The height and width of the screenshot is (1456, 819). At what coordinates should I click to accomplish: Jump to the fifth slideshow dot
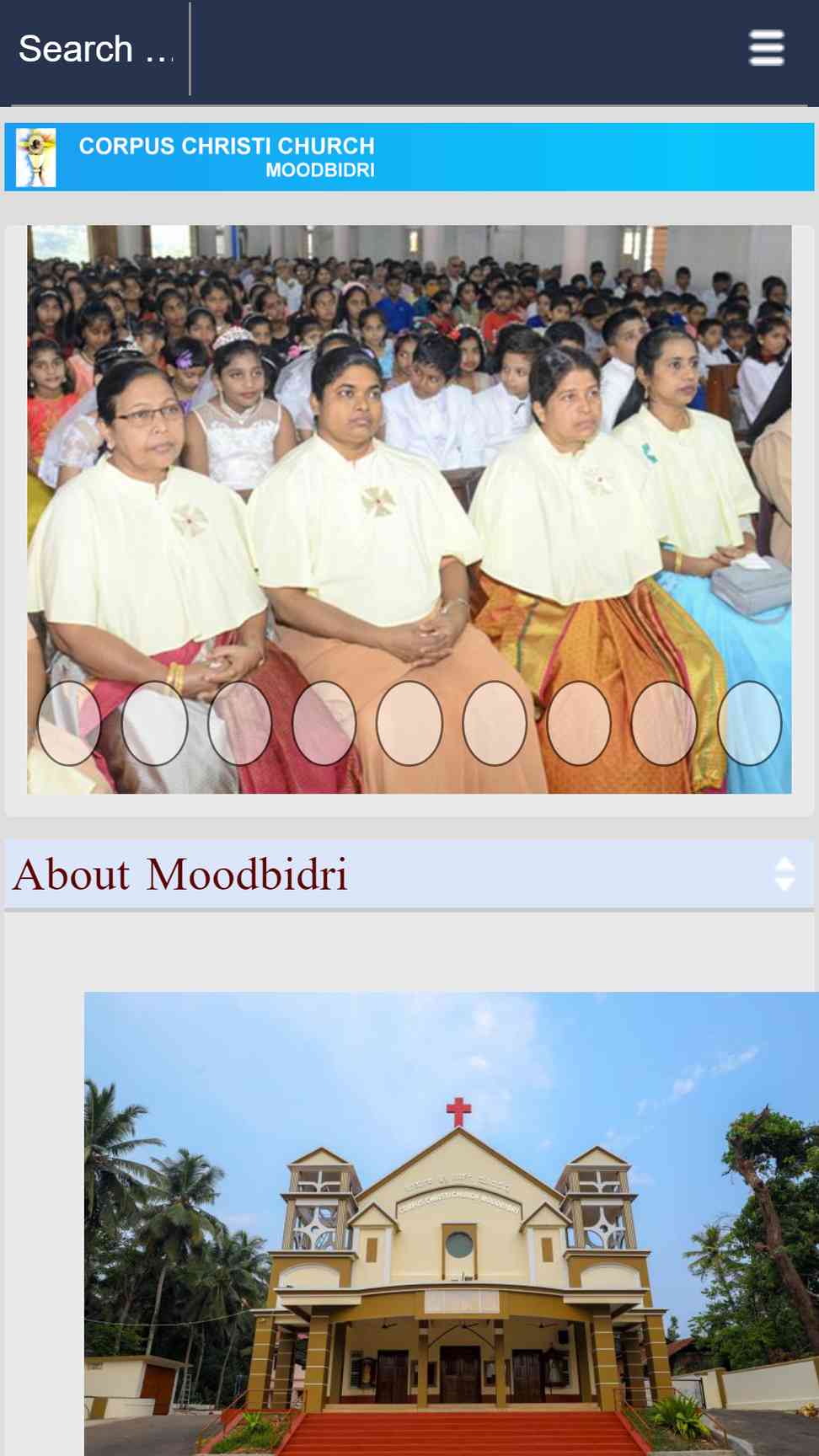[409, 723]
